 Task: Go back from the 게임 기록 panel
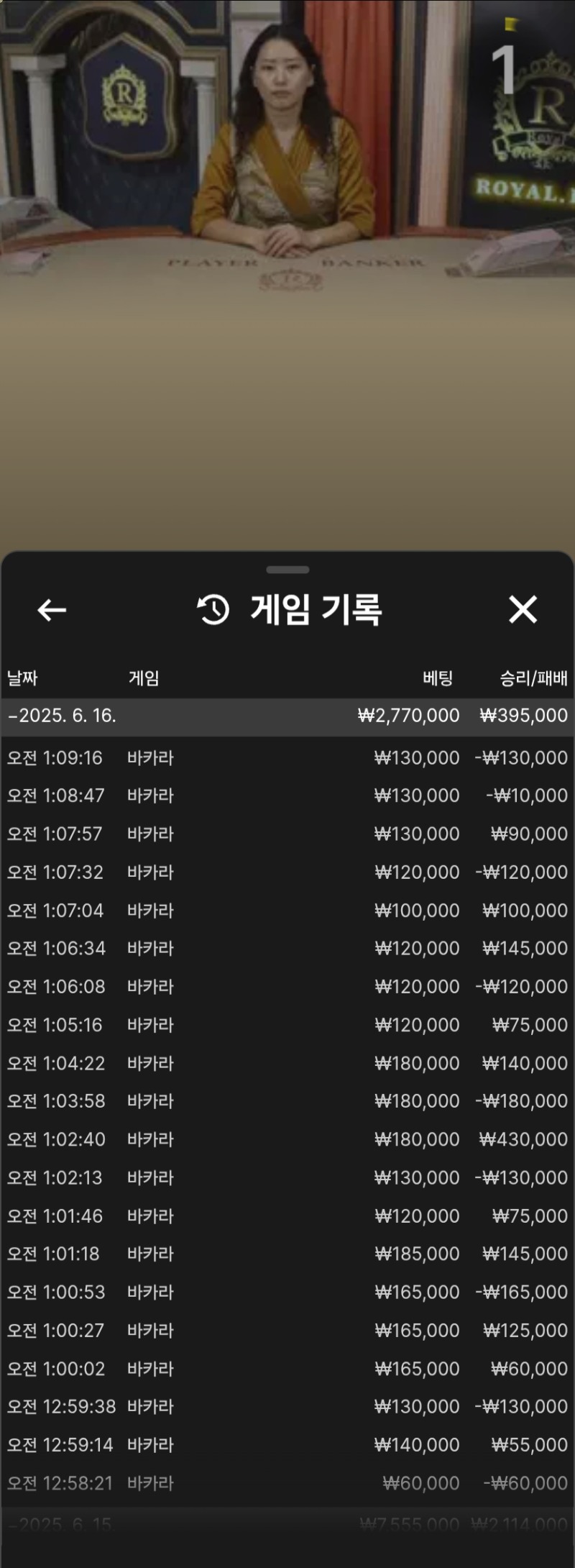point(52,610)
